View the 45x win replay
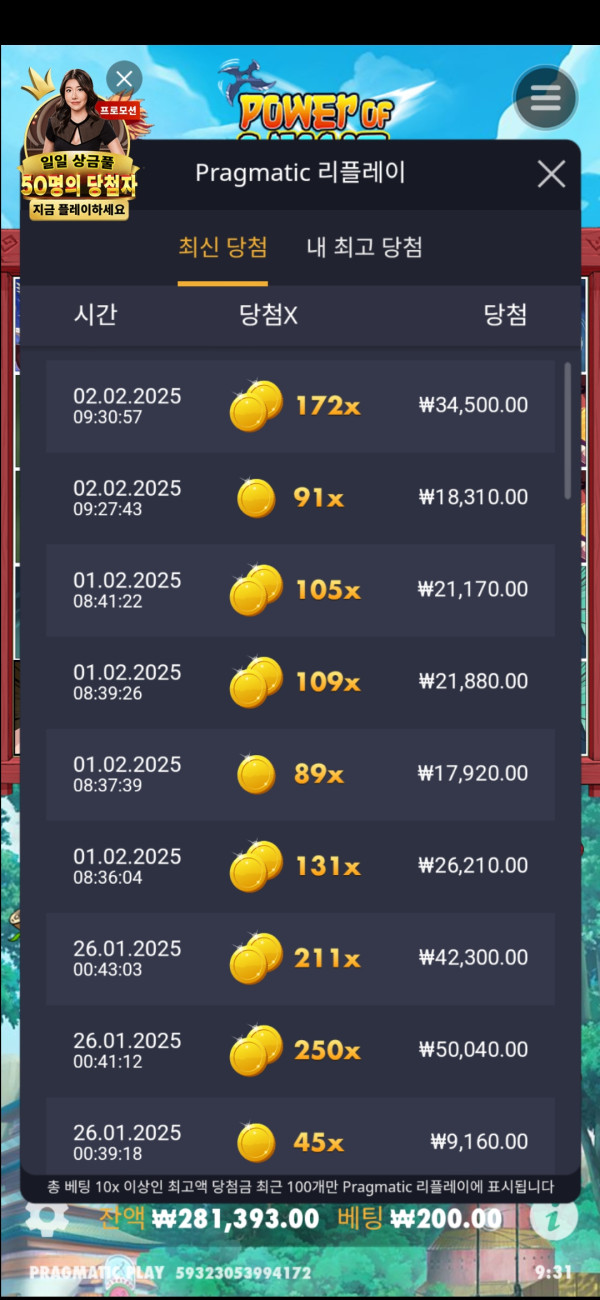The width and height of the screenshot is (600, 1300). click(300, 1140)
